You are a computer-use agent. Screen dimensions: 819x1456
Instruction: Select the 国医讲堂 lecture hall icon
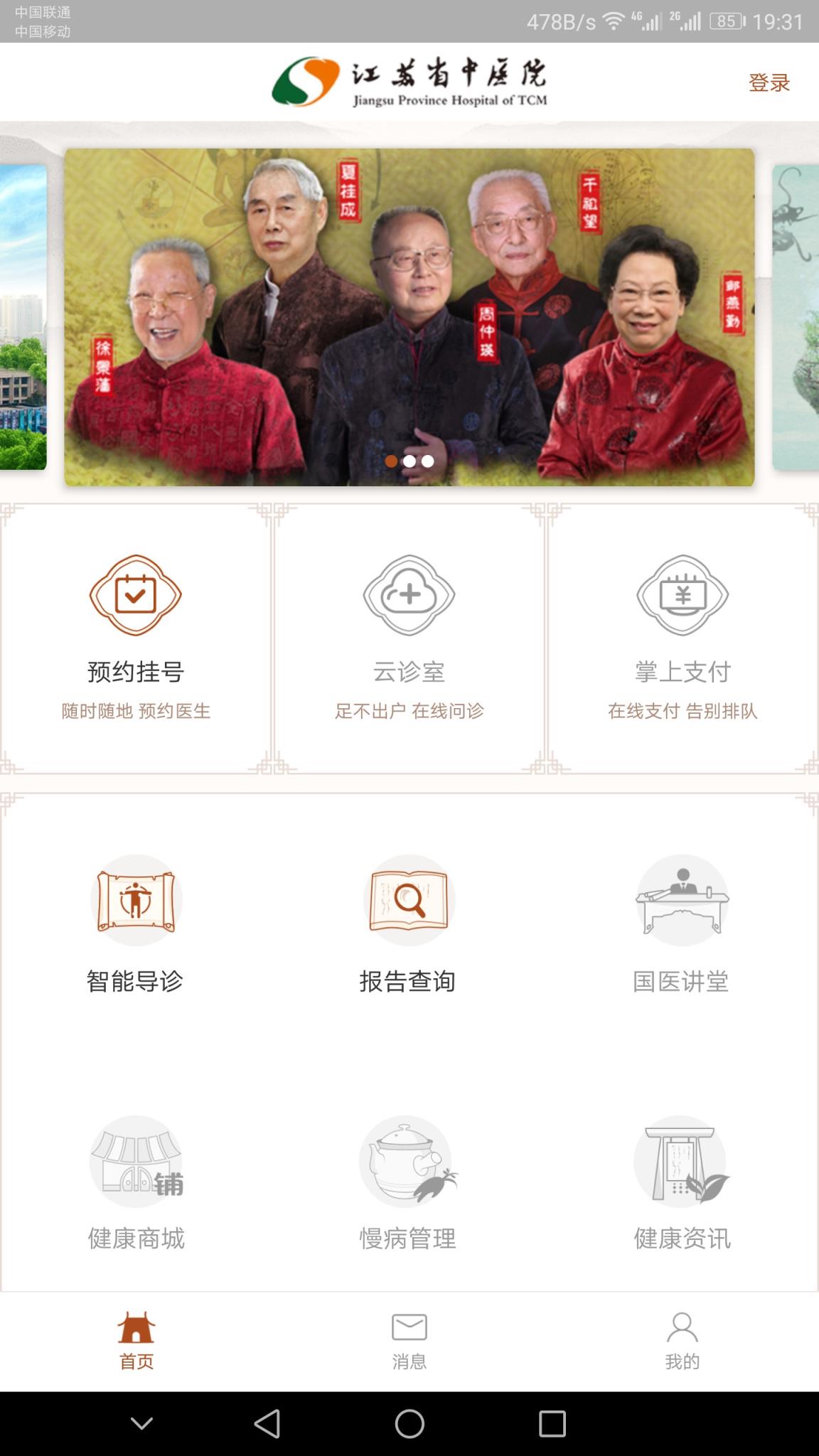(x=682, y=901)
